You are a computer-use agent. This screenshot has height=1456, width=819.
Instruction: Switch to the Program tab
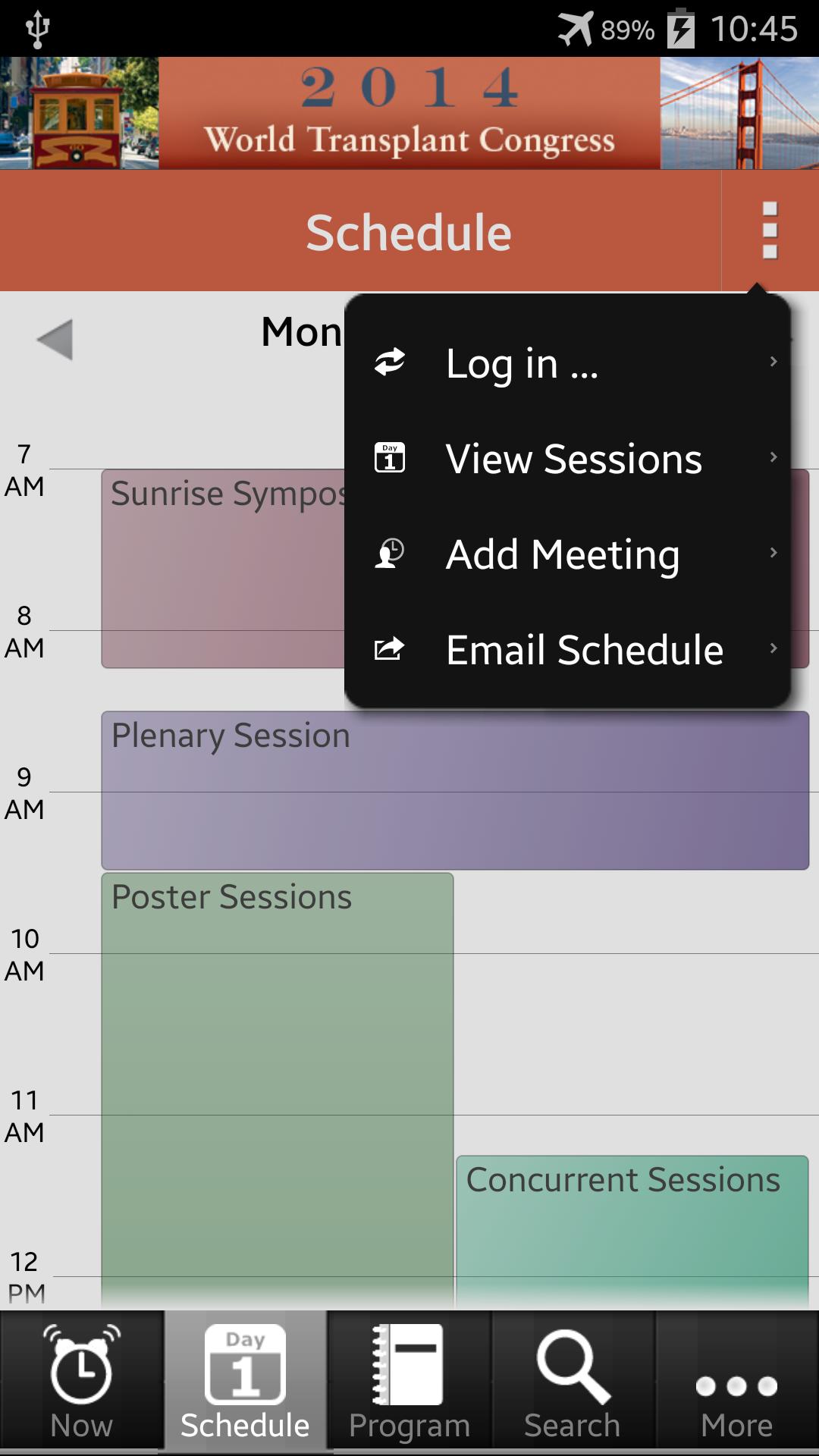tap(409, 1382)
